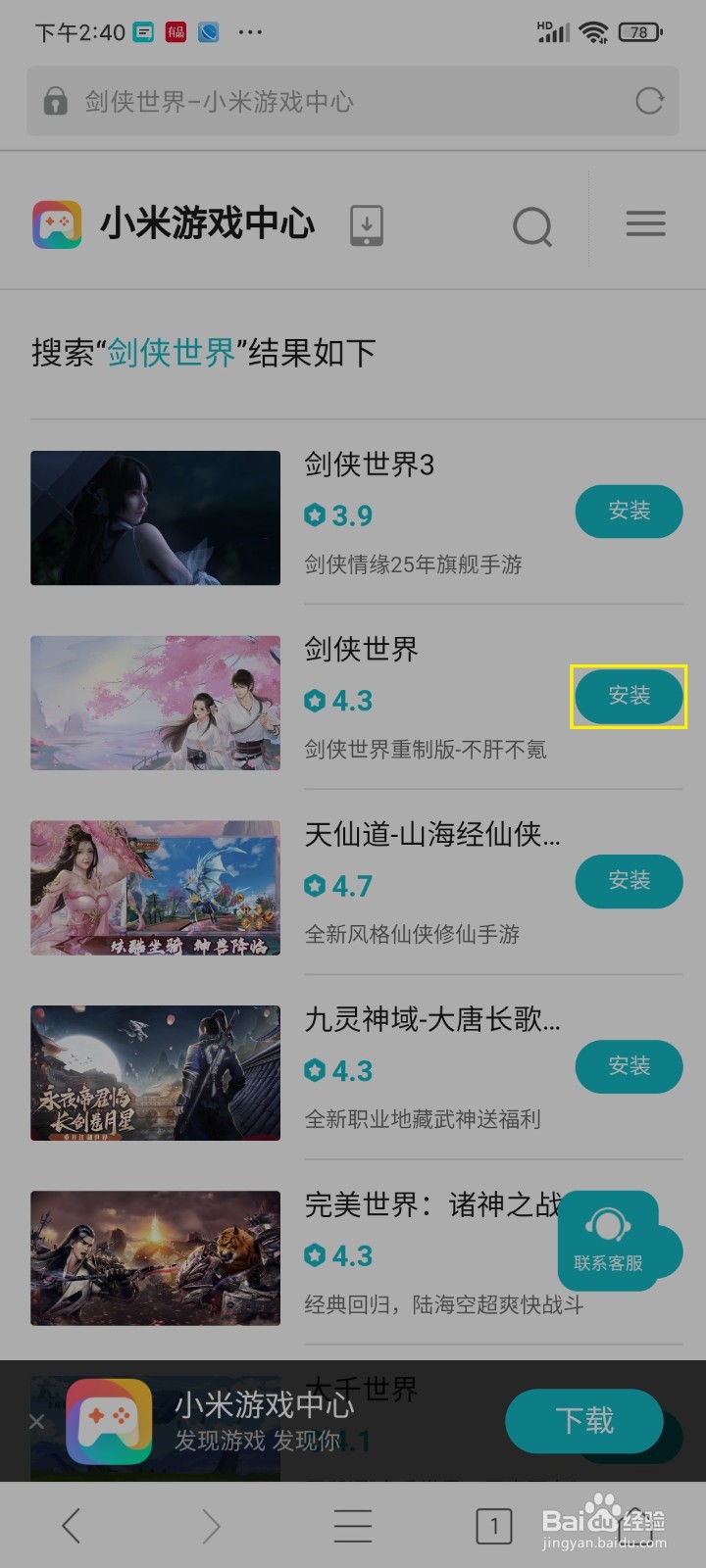Viewport: 706px width, 1568px height.
Task: Tap the forward arrow in the navigation bar
Action: click(x=212, y=1525)
